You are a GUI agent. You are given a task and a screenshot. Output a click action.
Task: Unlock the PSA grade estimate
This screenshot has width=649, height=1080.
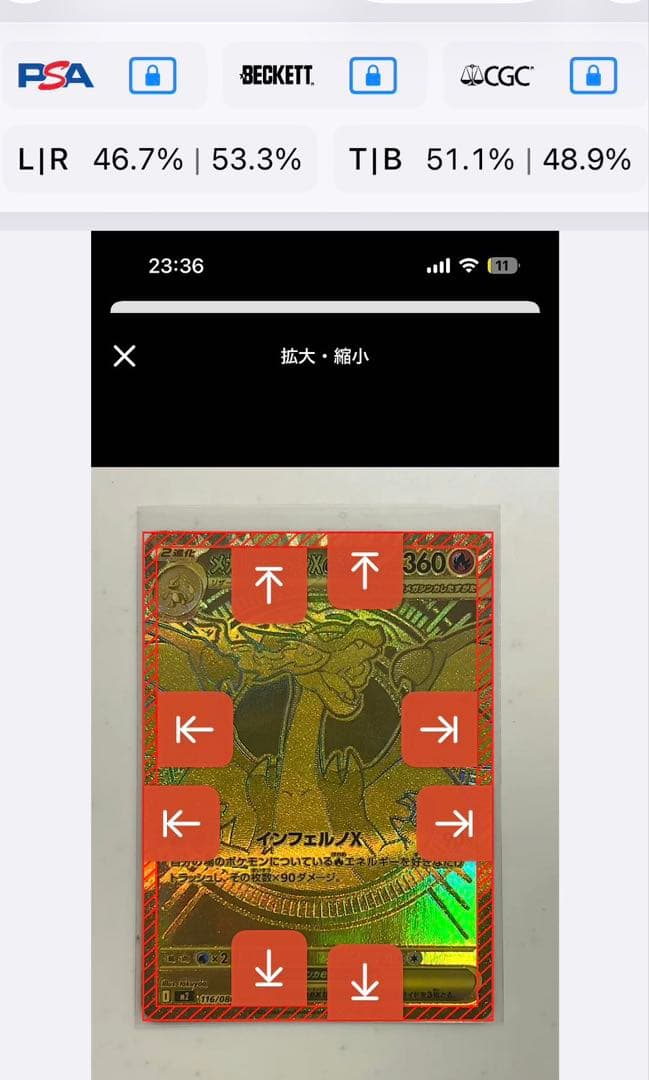tap(152, 76)
